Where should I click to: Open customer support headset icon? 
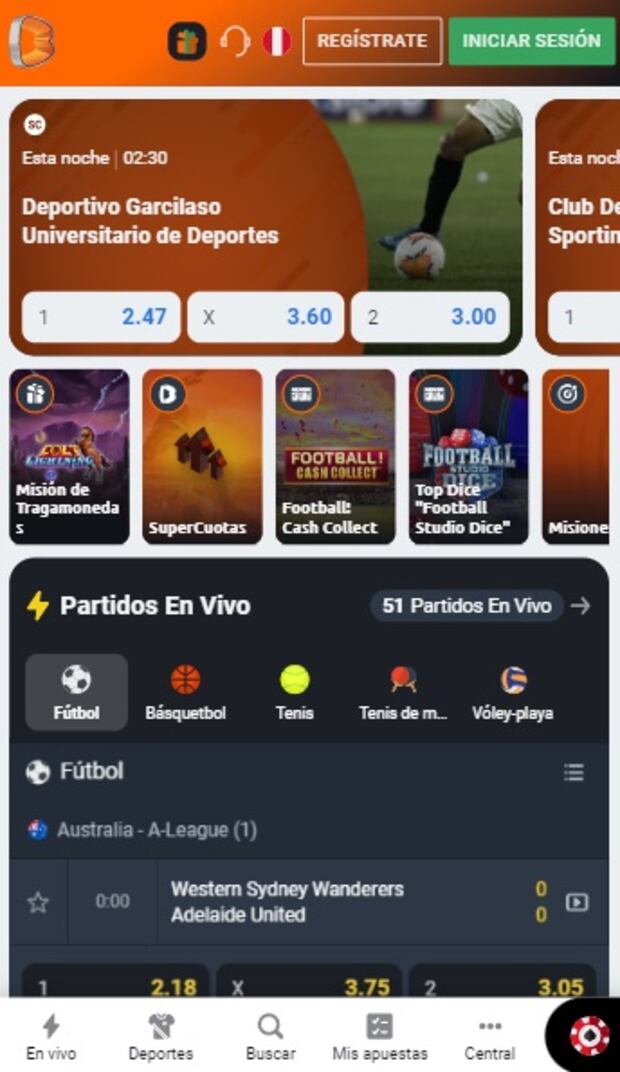click(x=234, y=41)
